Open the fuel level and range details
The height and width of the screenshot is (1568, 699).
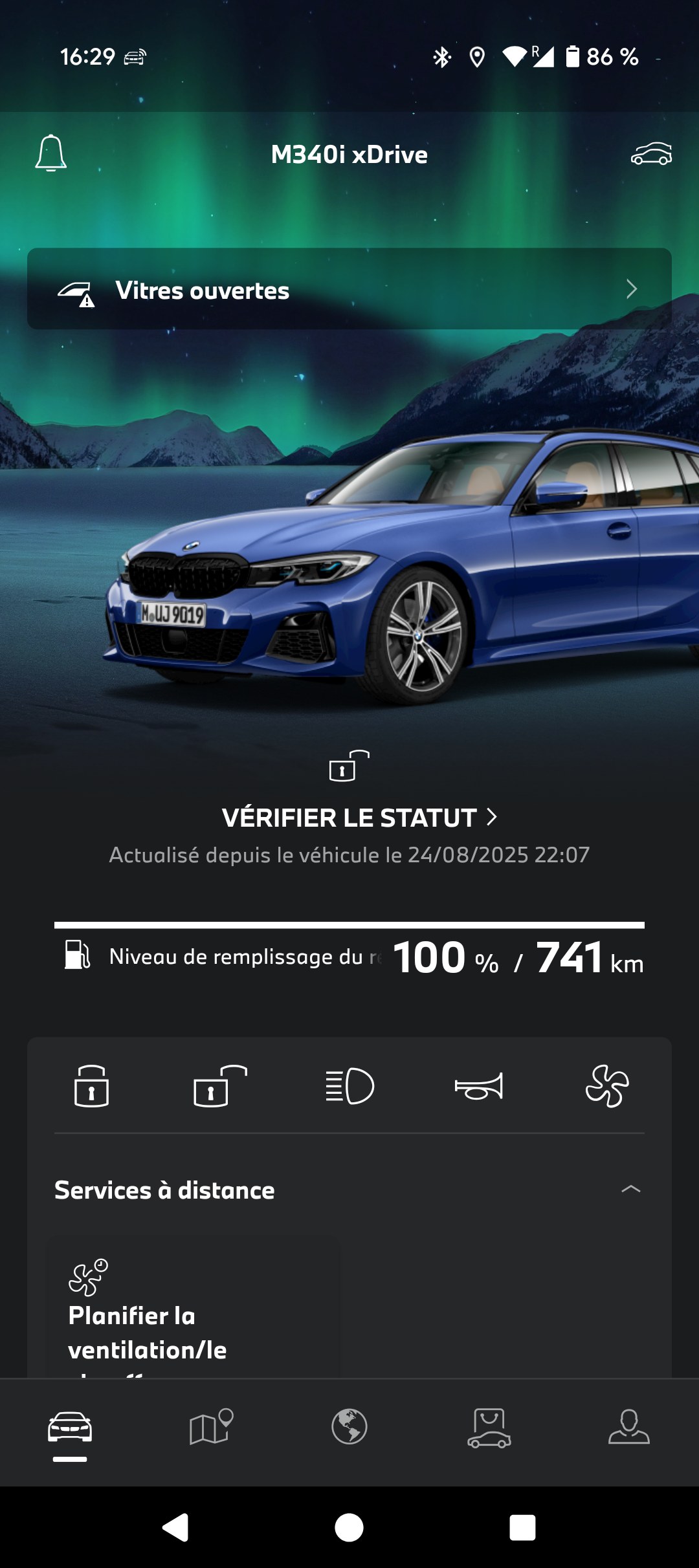click(x=349, y=957)
